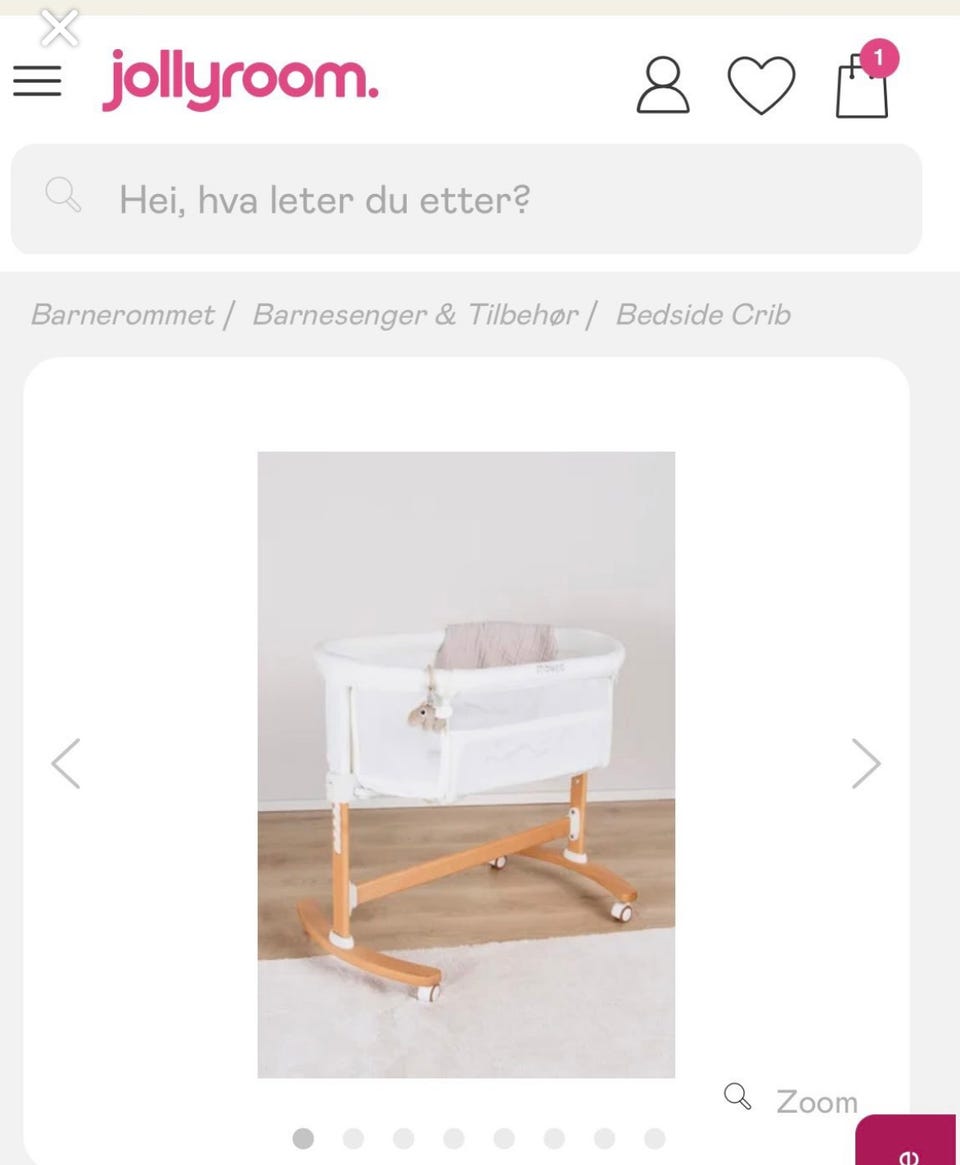Viewport: 960px width, 1165px height.
Task: Click the jollyroom logo
Action: point(238,82)
